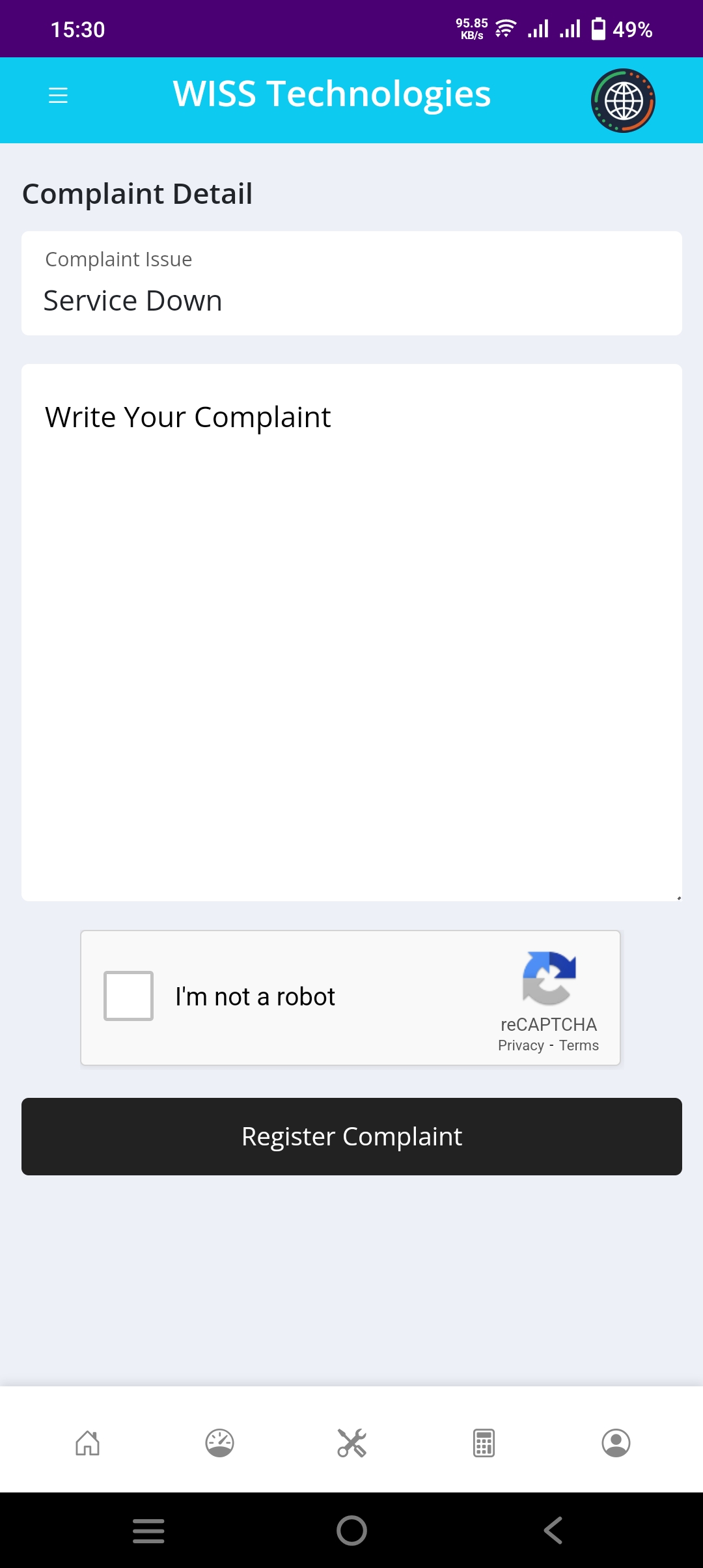Image resolution: width=703 pixels, height=1568 pixels.
Task: Tap the globe icon in the header
Action: click(623, 100)
